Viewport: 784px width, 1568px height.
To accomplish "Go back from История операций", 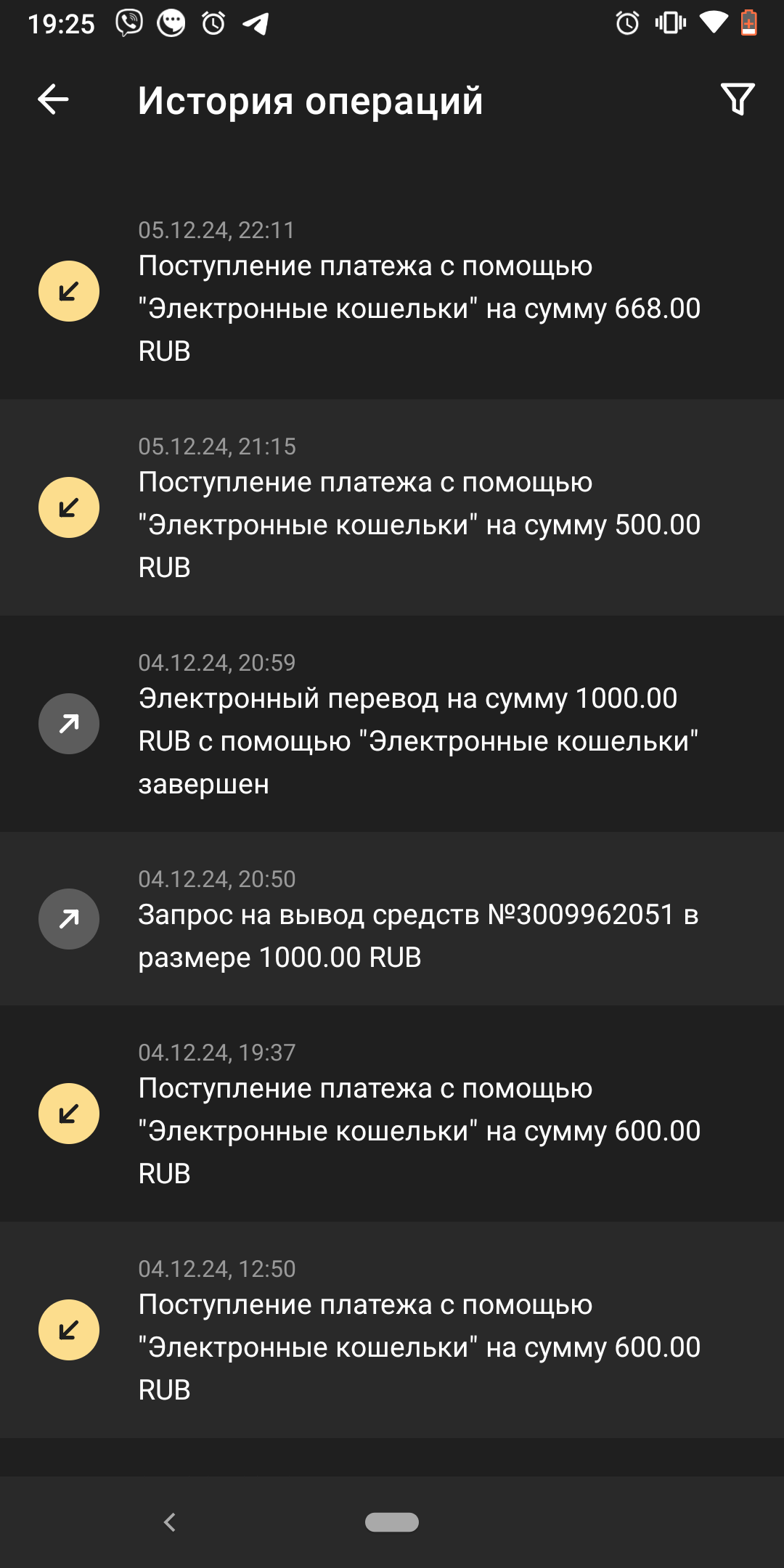I will [53, 99].
